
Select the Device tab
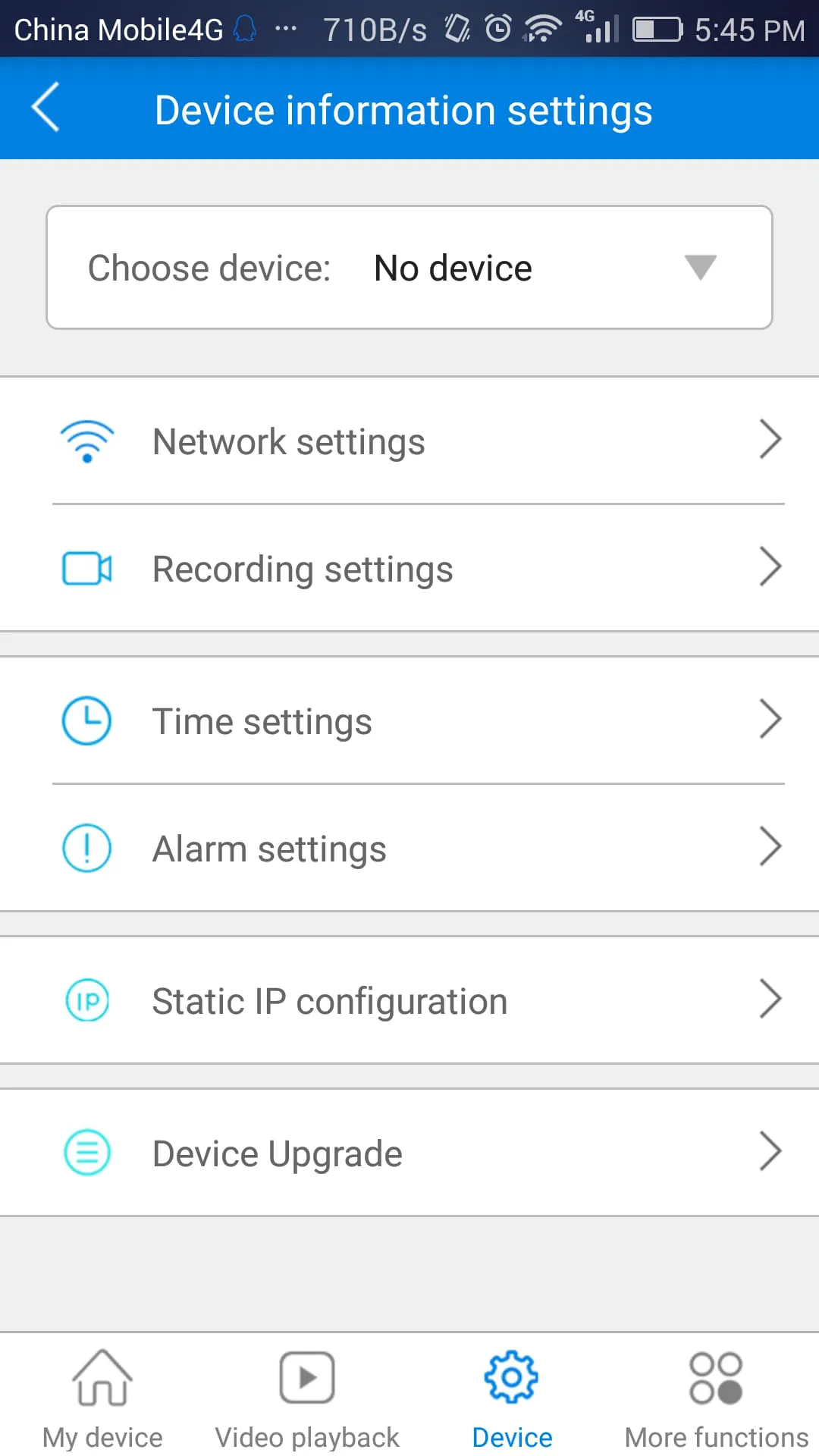[512, 1397]
